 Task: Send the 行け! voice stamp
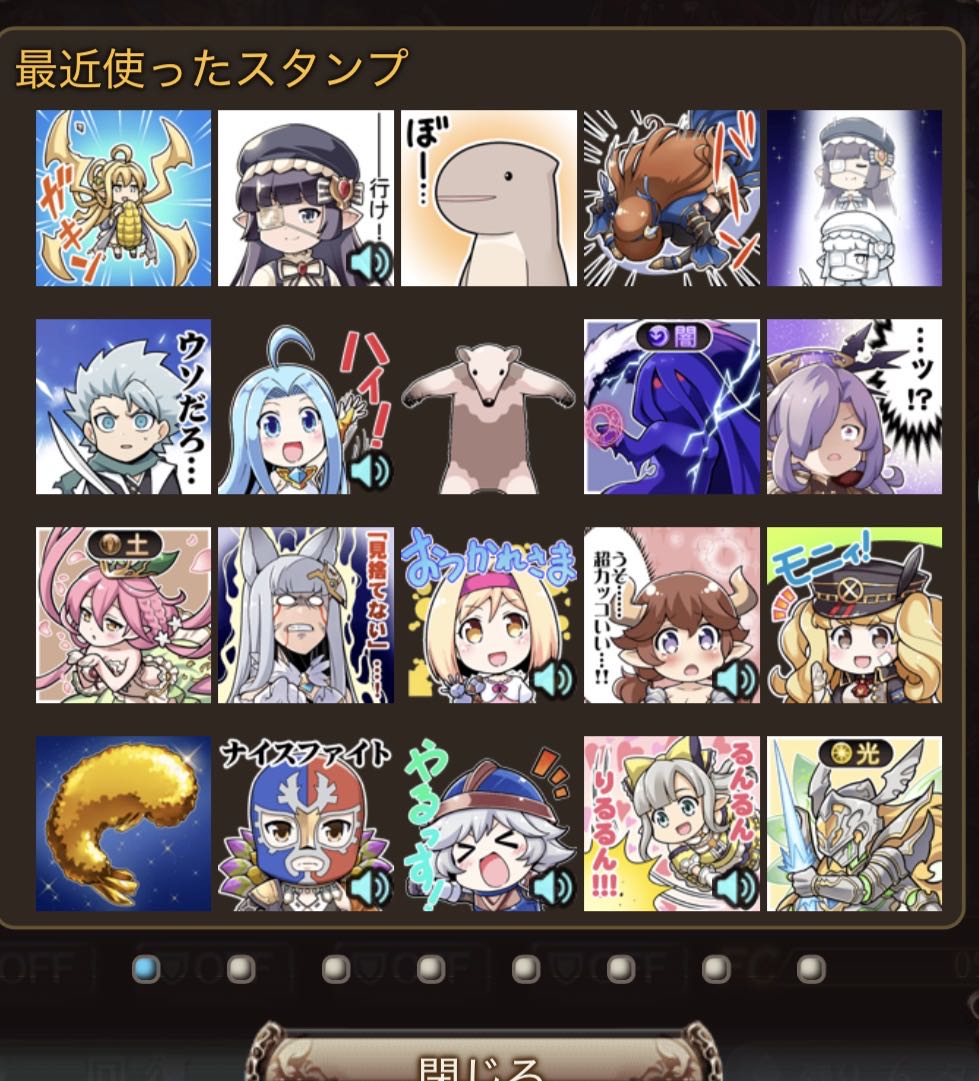[x=306, y=198]
